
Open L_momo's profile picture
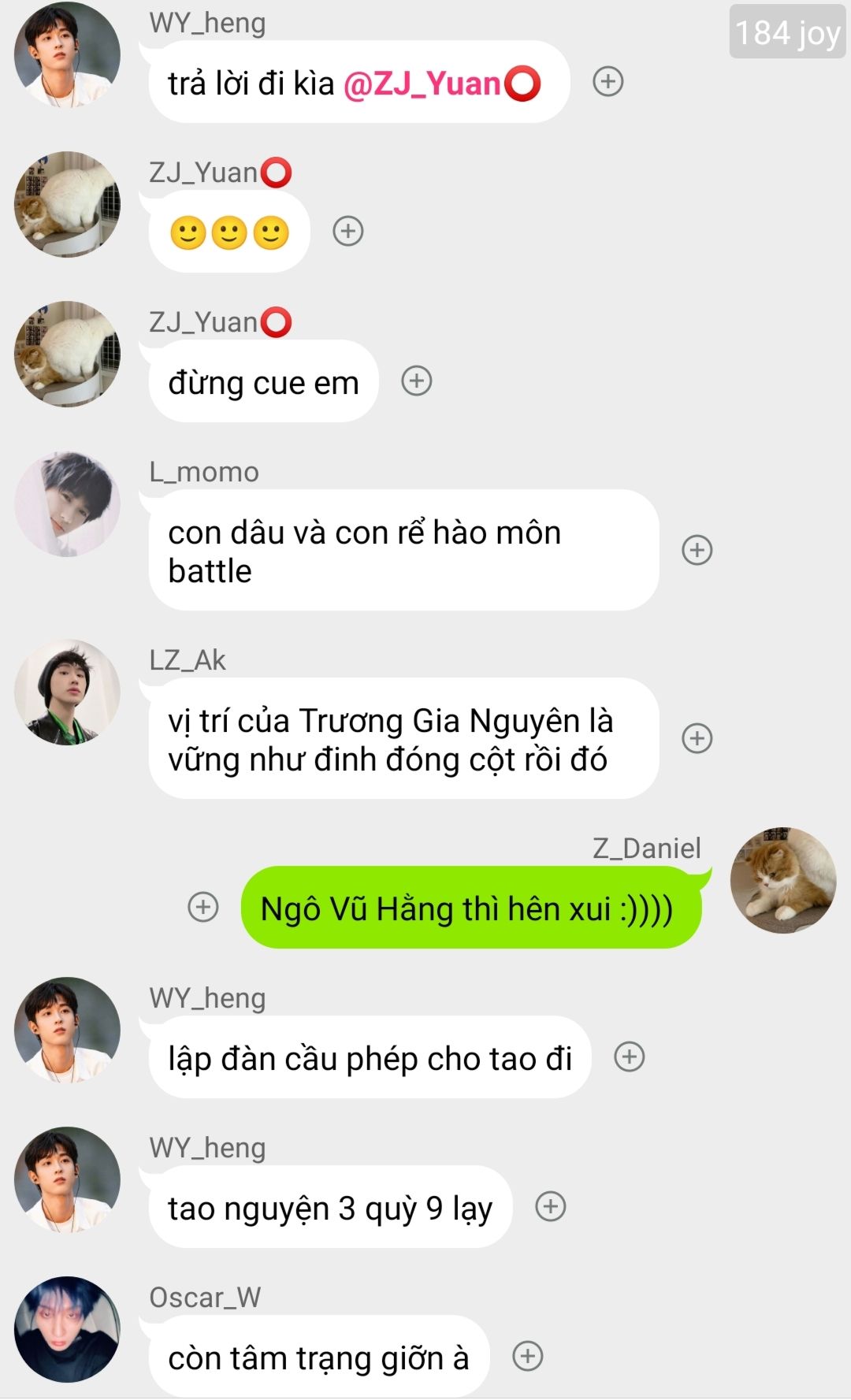click(x=68, y=504)
